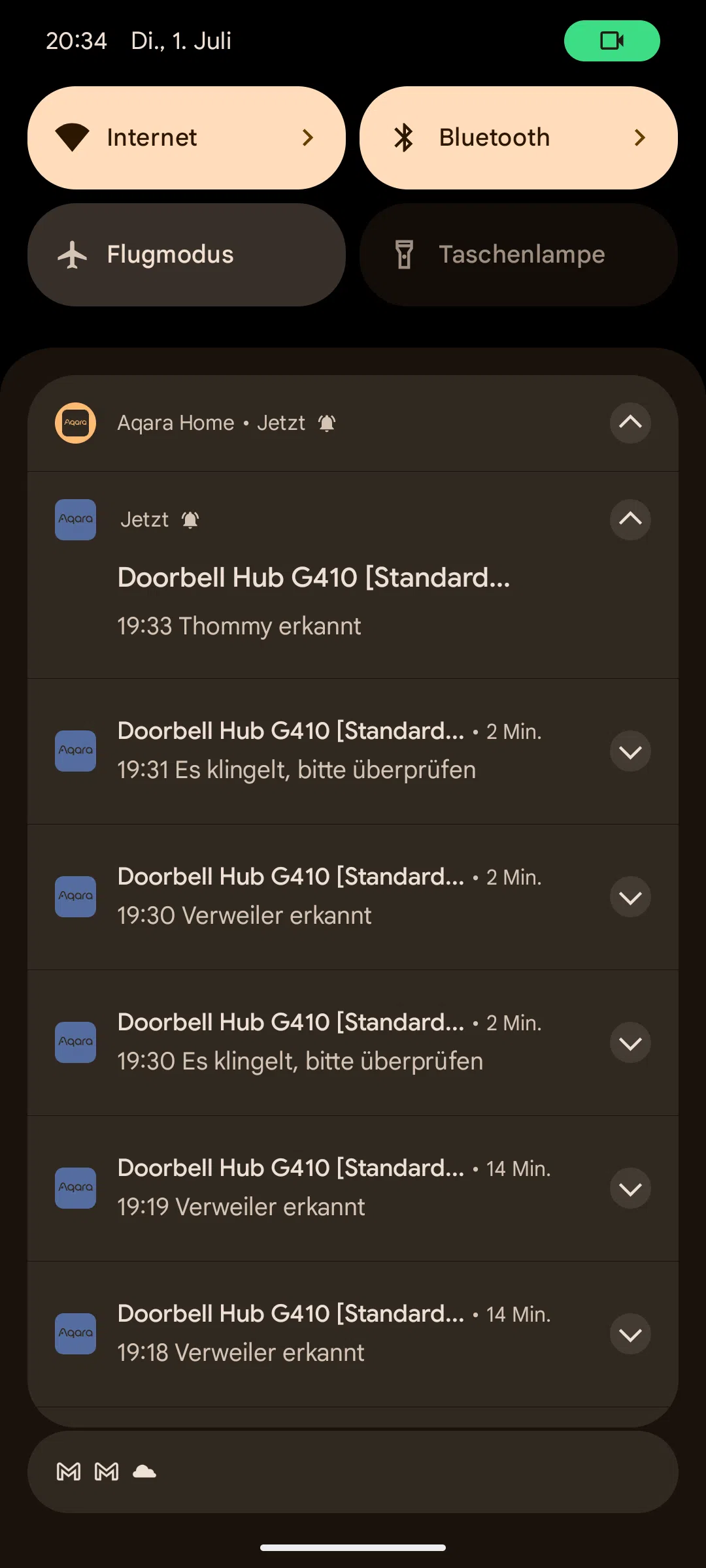Turn on the Taschenlampe flashlight
This screenshot has height=1568, width=706.
click(518, 255)
